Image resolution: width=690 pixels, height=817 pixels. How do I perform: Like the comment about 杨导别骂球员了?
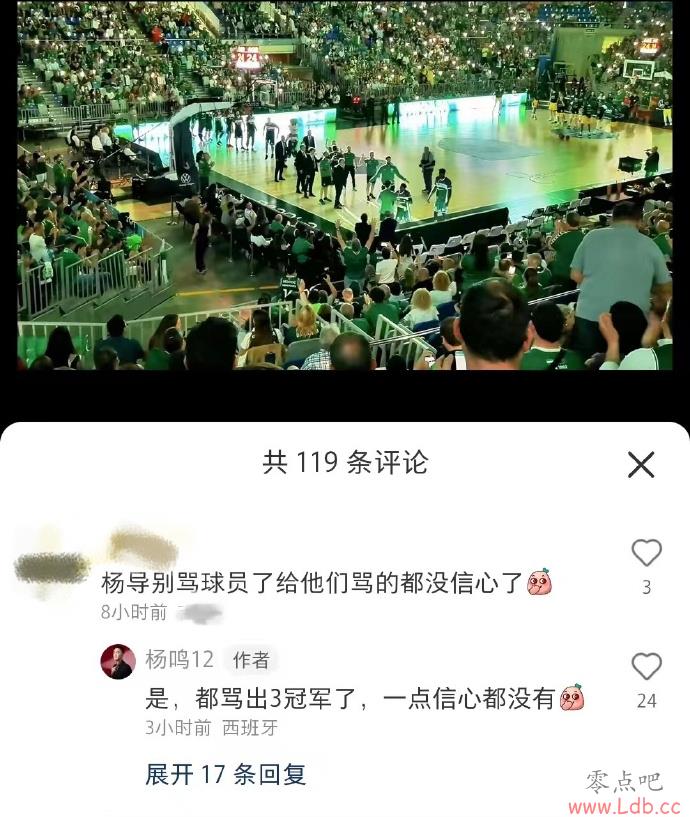[x=647, y=553]
